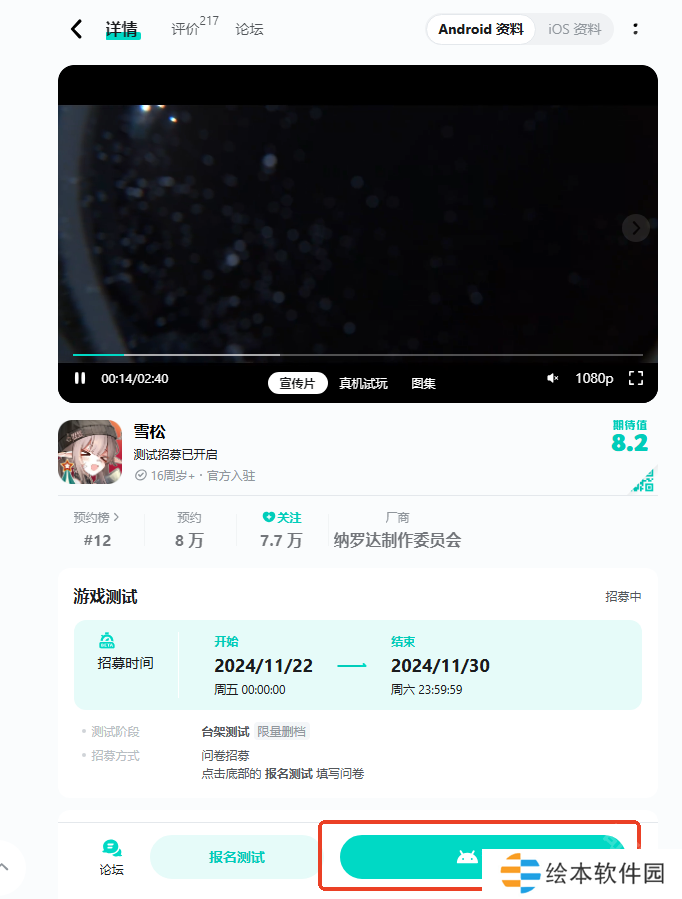Open the 预约榜 ranking #12
Screen dimensions: 682x899
pos(97,530)
